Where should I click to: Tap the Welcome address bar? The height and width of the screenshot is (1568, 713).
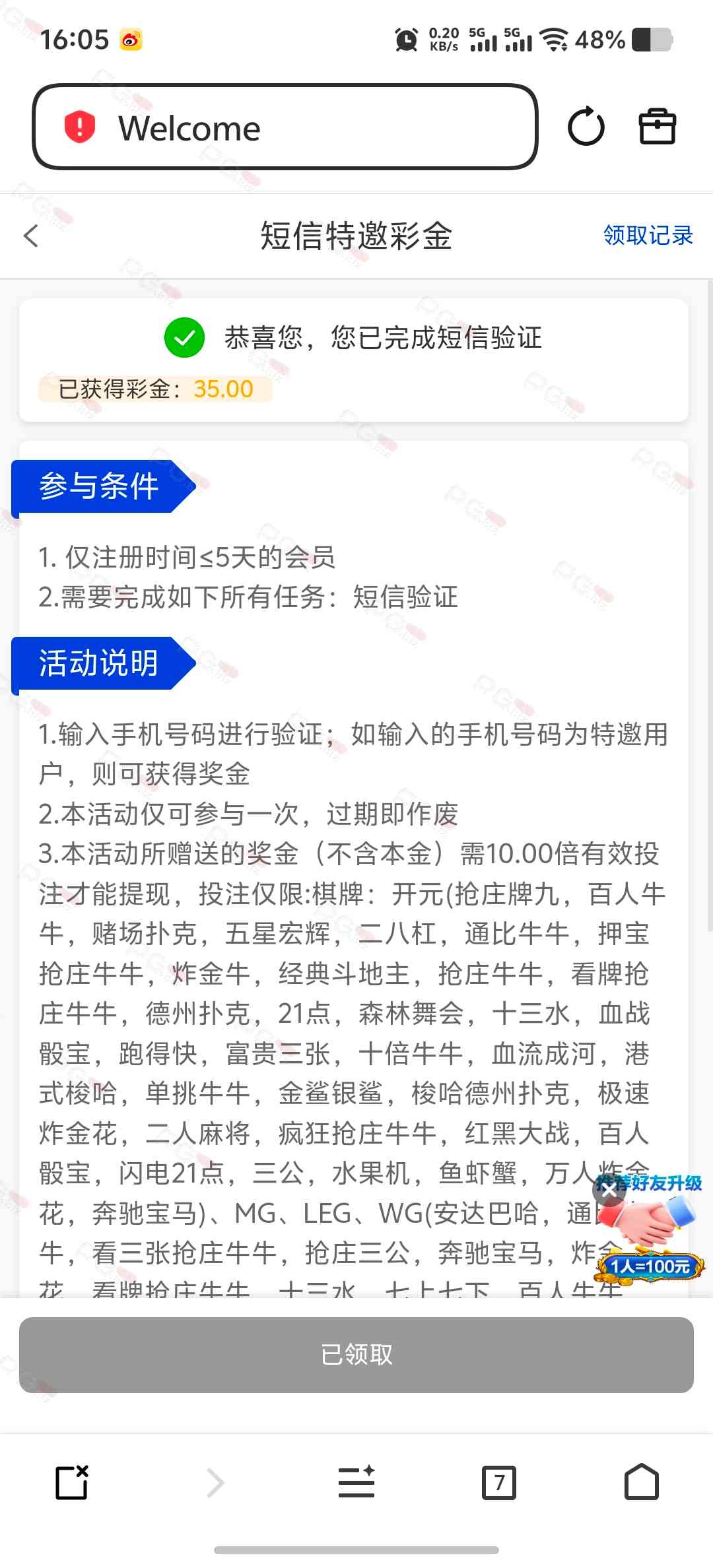tap(285, 127)
